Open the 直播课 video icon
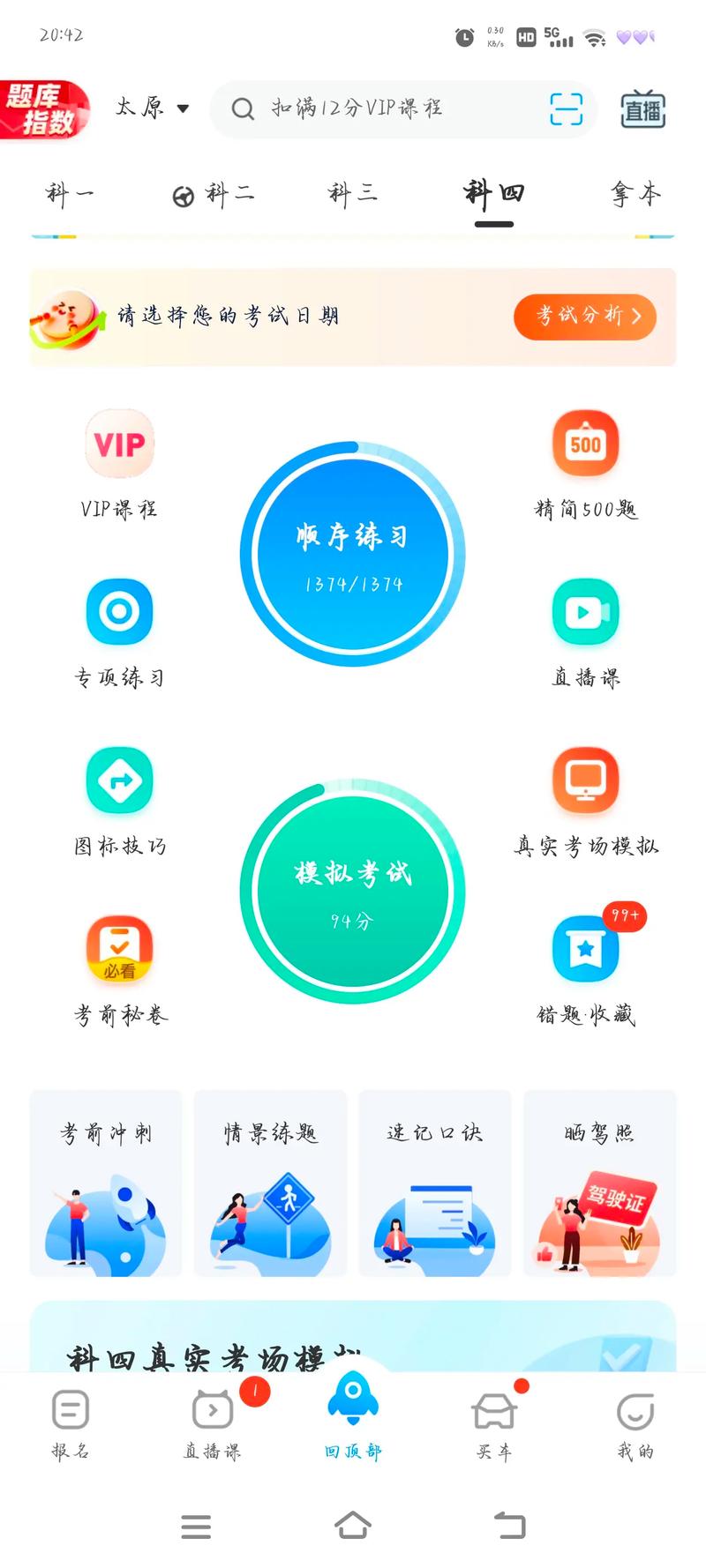The height and width of the screenshot is (1568, 706). click(x=585, y=611)
